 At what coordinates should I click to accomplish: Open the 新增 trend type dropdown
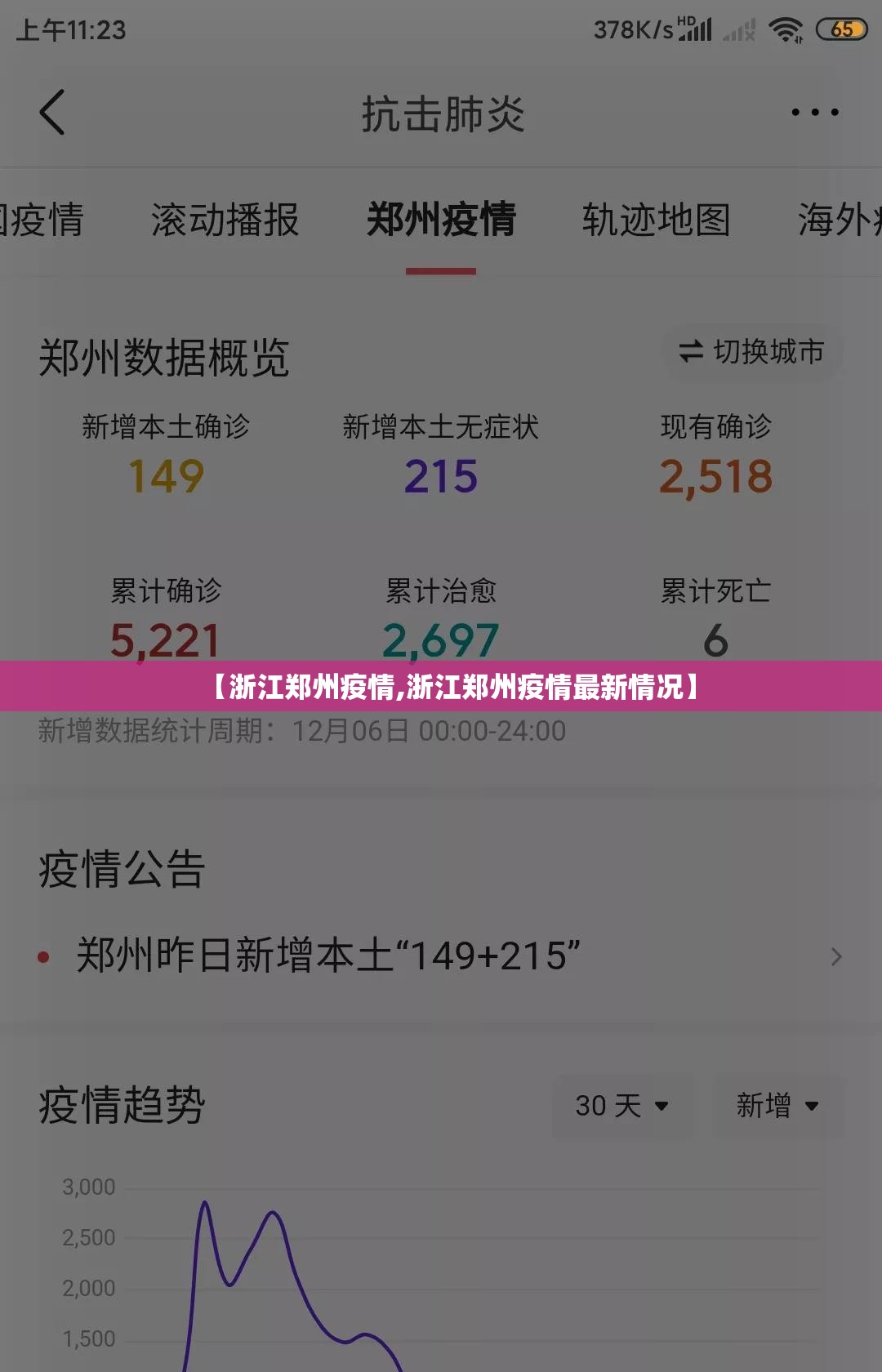coord(777,1106)
